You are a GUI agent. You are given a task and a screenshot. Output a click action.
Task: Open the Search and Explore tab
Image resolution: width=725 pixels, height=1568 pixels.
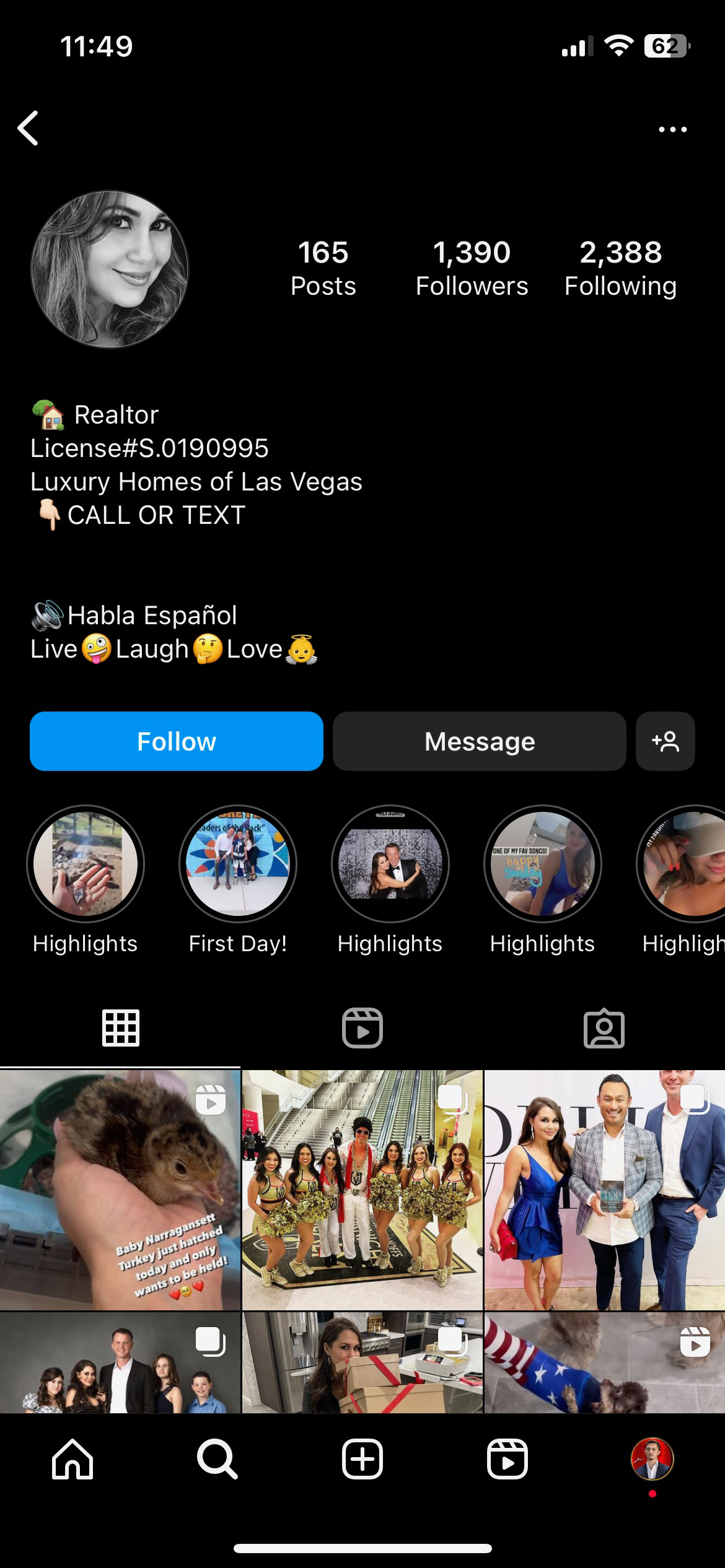(x=217, y=1459)
